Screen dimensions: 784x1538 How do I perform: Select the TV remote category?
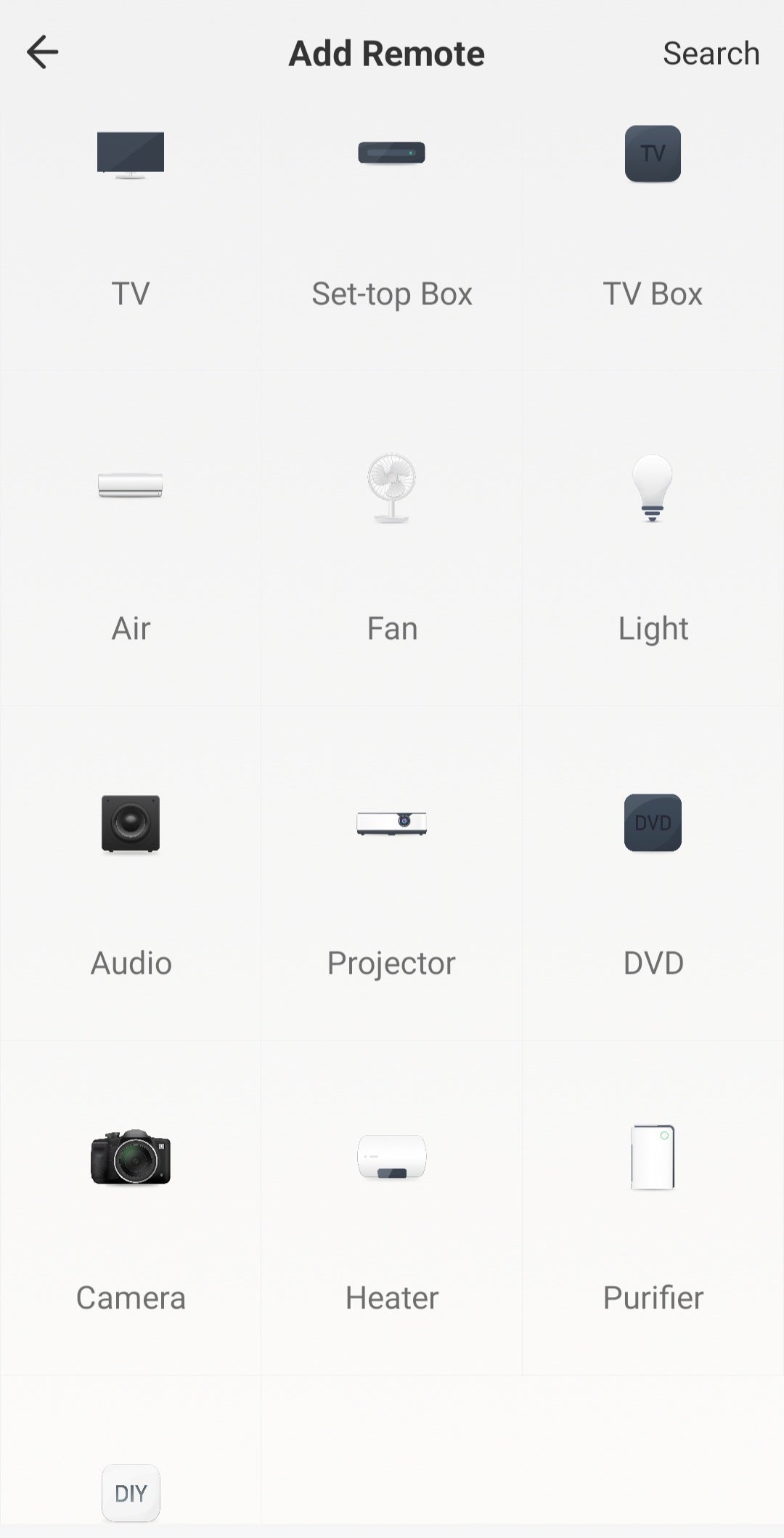point(131,218)
